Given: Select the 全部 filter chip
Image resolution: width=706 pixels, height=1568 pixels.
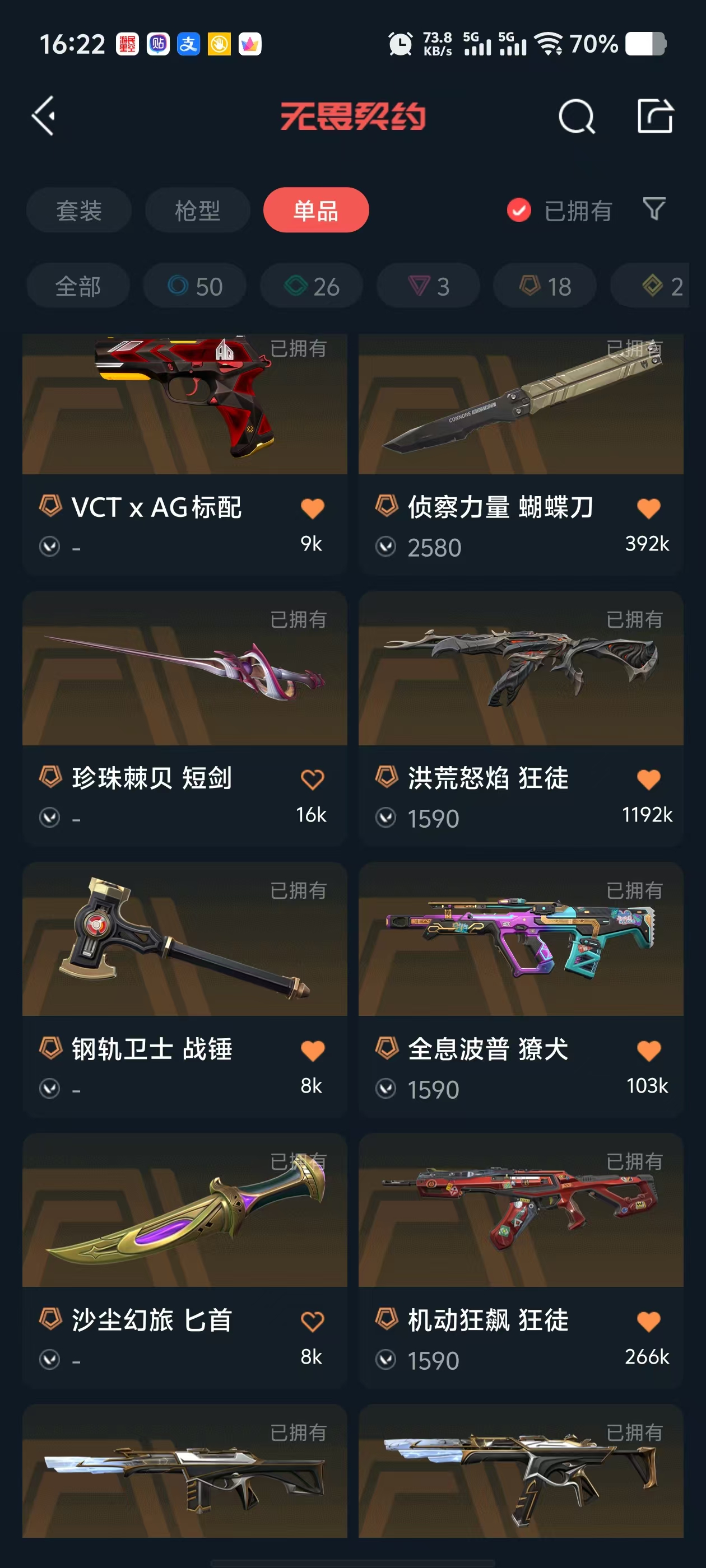Looking at the screenshot, I should 78,286.
